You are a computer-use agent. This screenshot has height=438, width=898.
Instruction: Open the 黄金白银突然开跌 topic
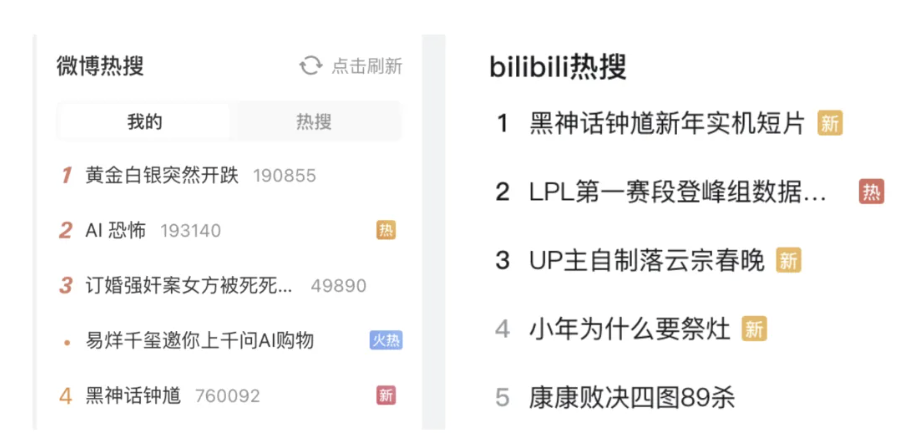(162, 175)
